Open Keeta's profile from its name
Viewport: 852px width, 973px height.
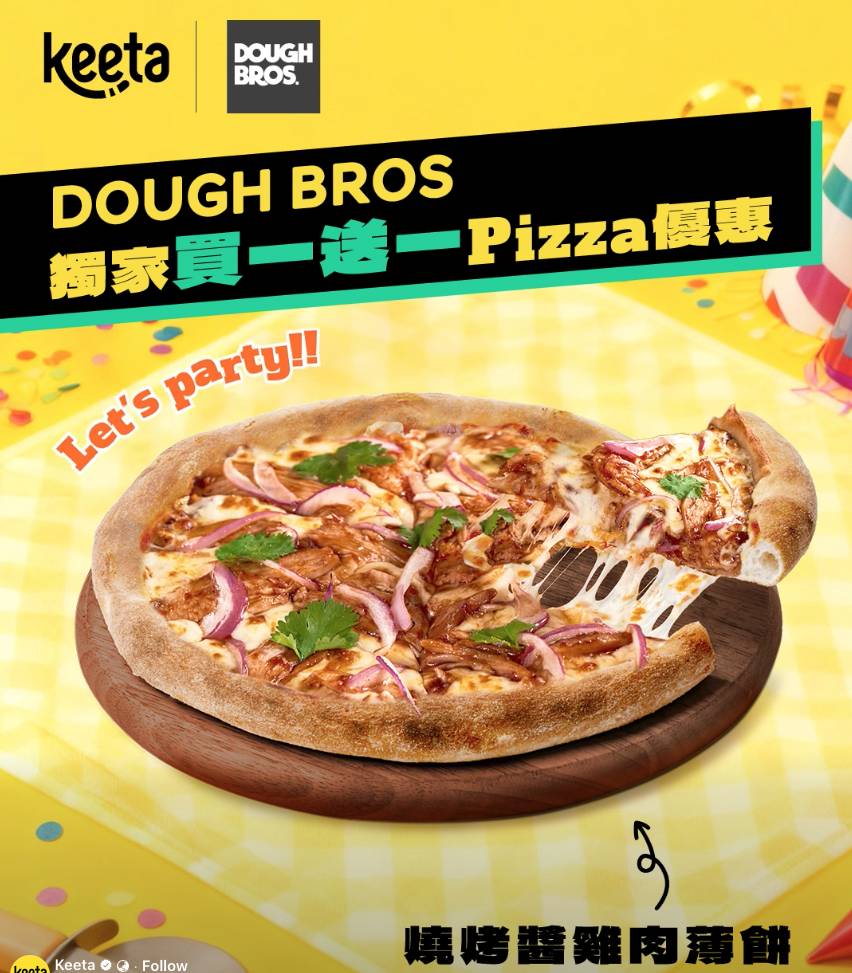click(74, 964)
